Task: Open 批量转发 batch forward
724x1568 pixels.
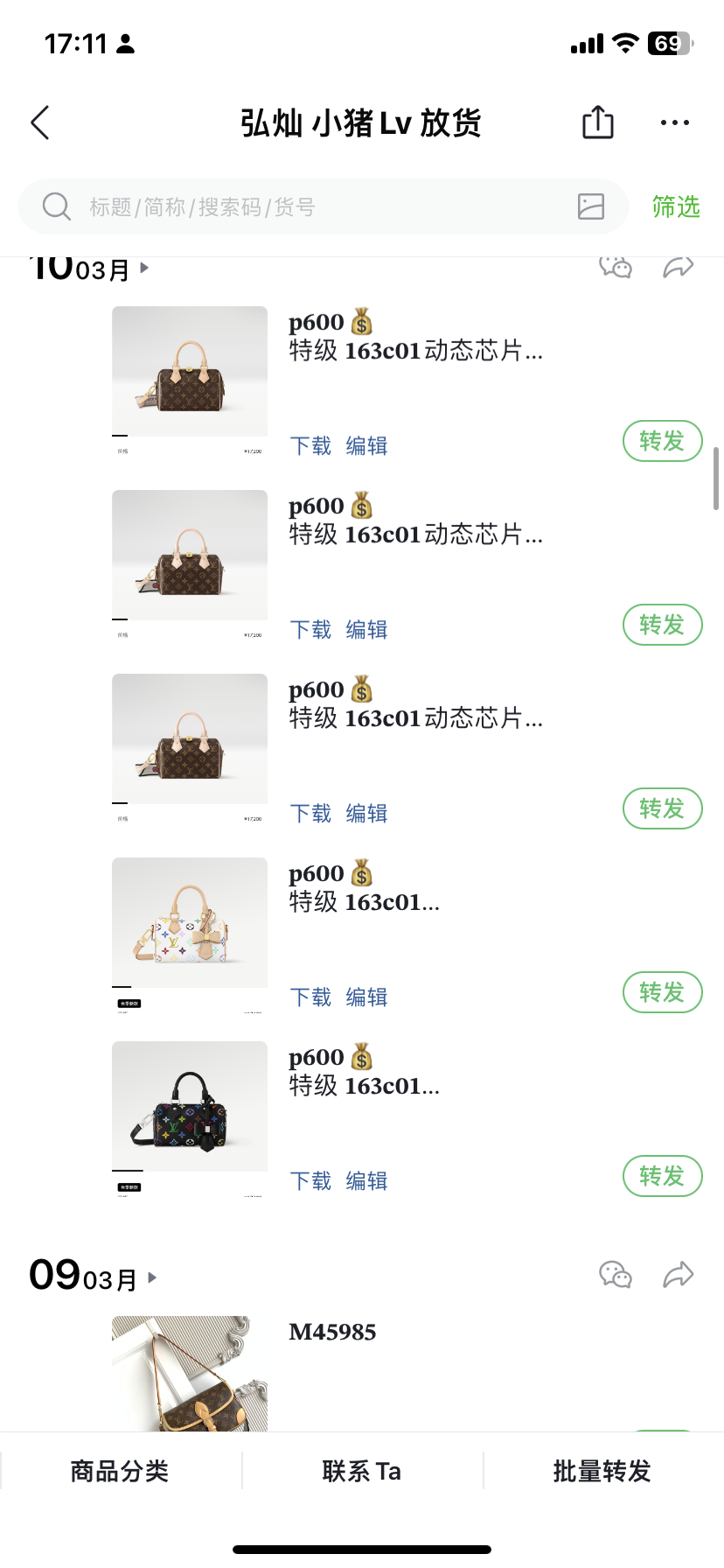Action: coord(602,1471)
